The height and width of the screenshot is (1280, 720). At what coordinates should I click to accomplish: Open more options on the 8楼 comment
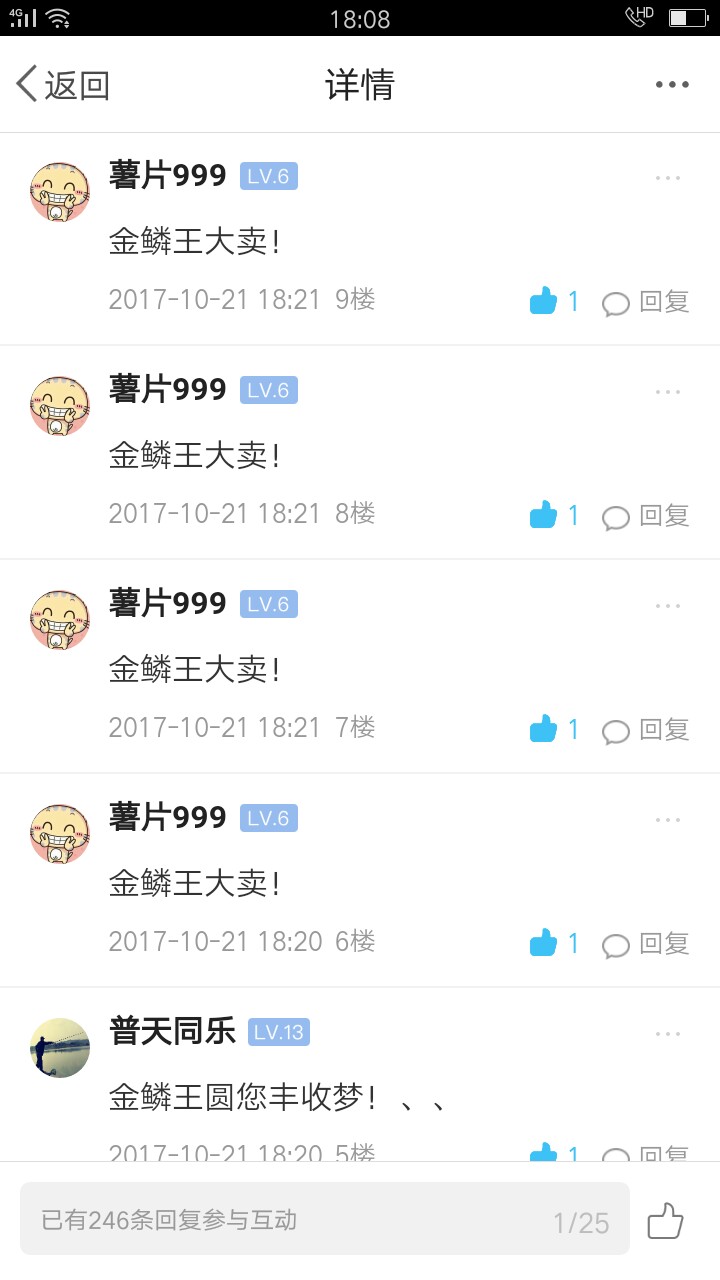(667, 392)
